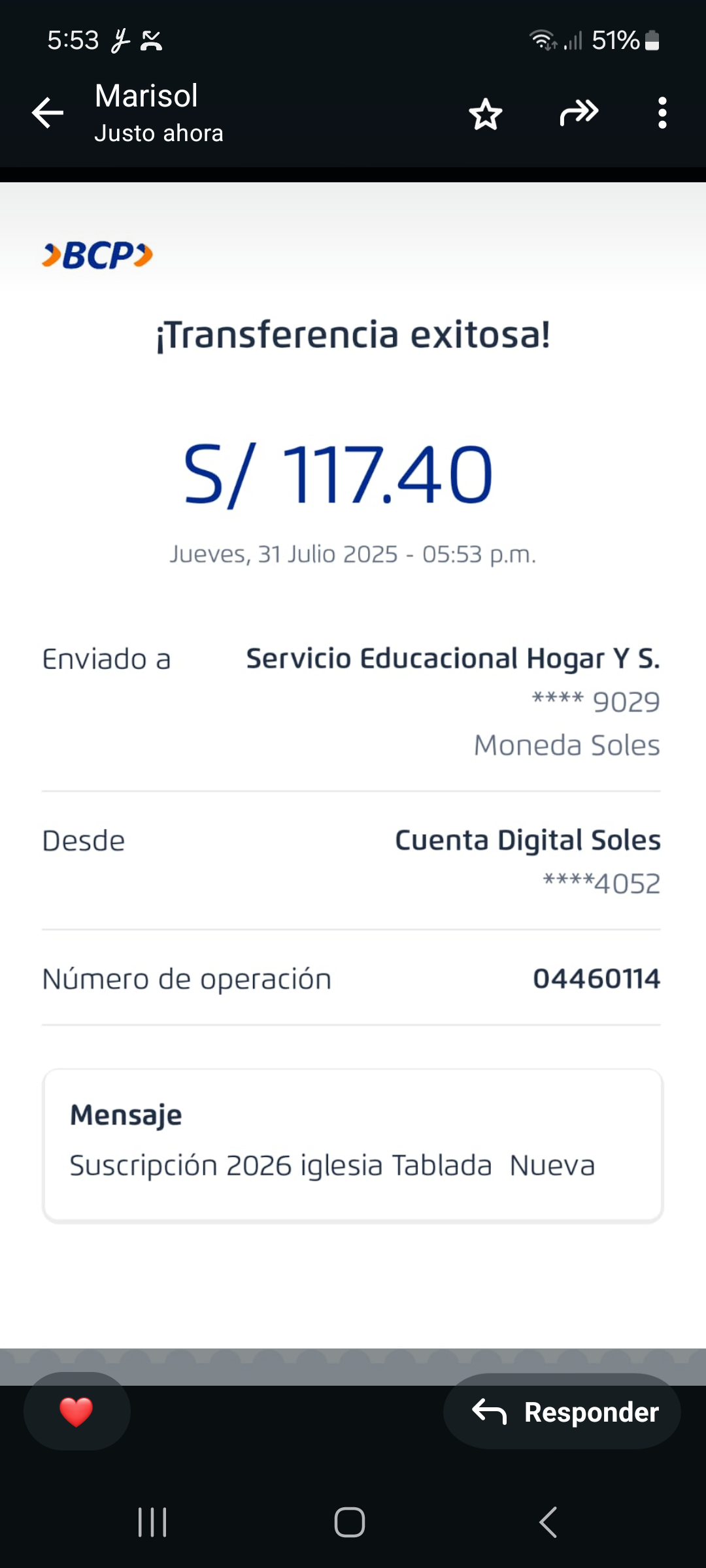Screen dimensions: 706x1568
Task: Tap Responder to reply
Action: [562, 1412]
